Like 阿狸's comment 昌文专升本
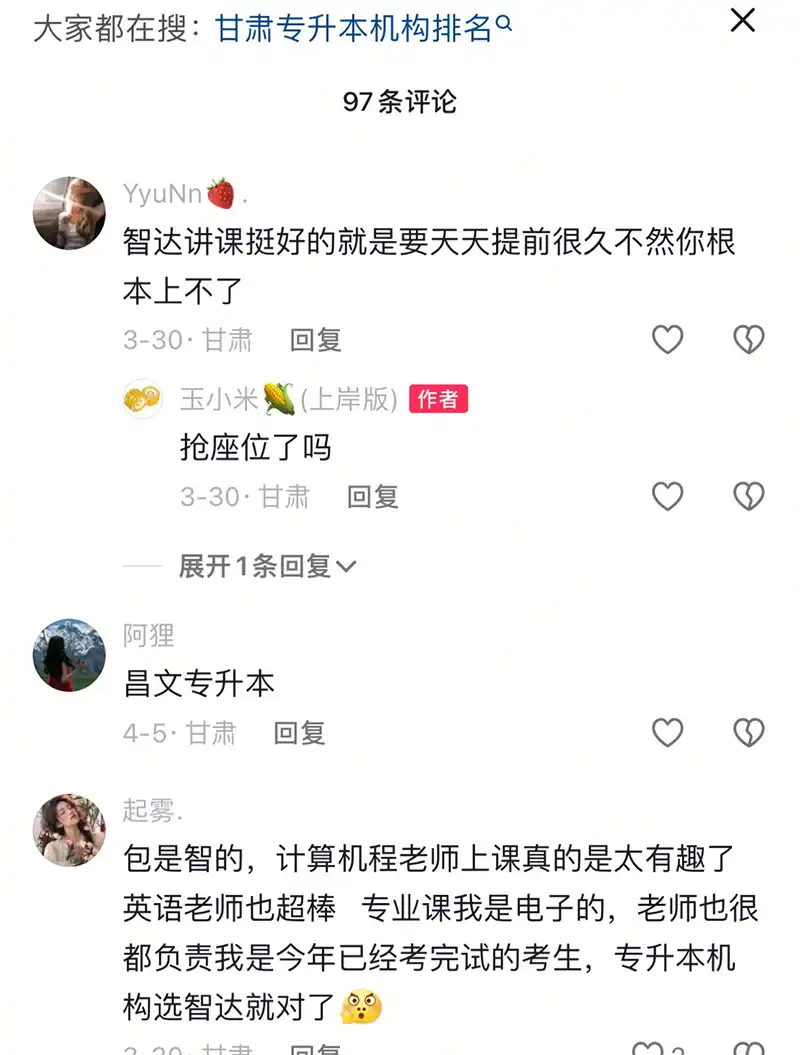Screen dimensions: 800x1055 point(667,733)
